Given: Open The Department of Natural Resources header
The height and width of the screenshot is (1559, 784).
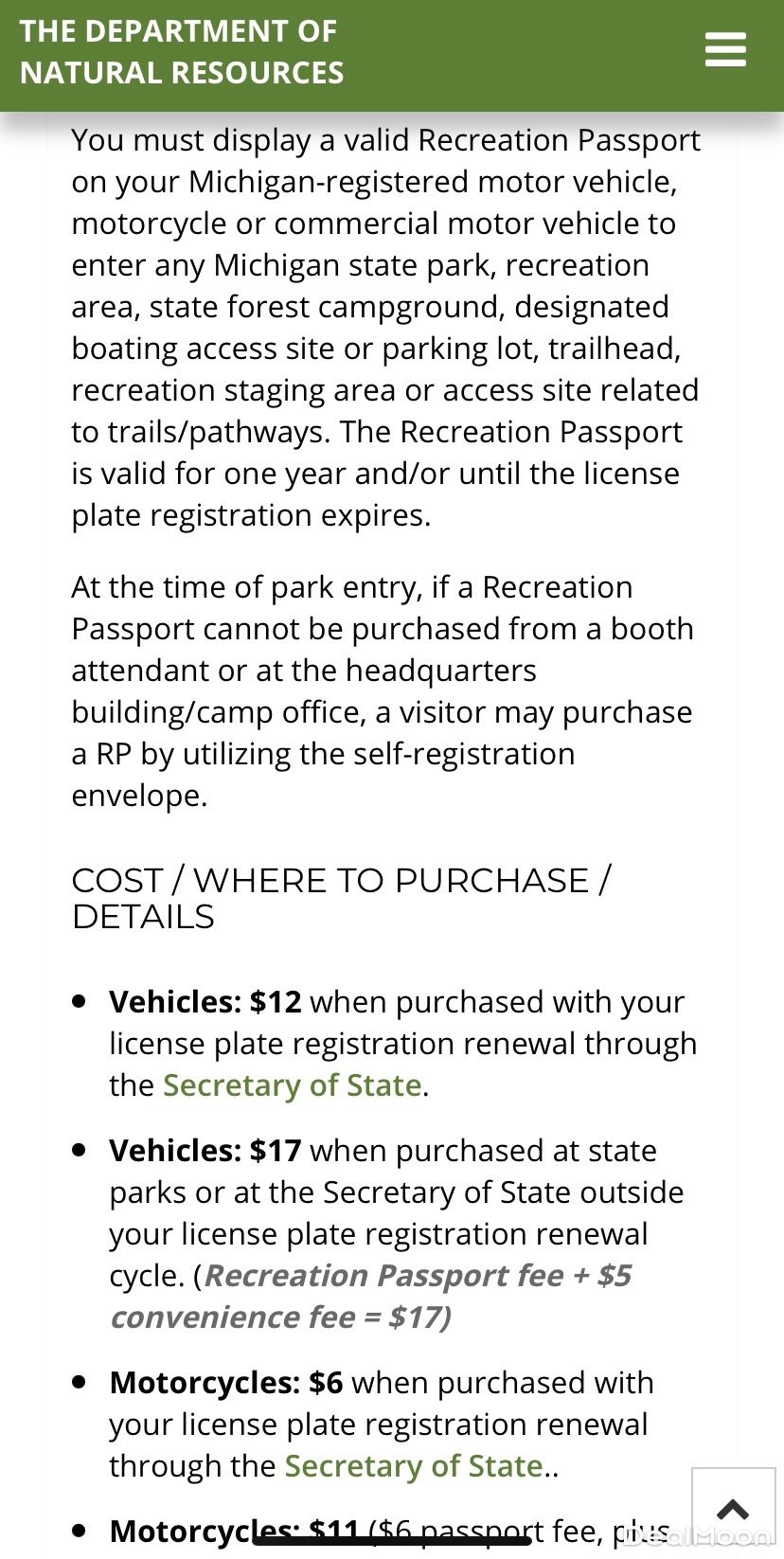Looking at the screenshot, I should coord(182,52).
